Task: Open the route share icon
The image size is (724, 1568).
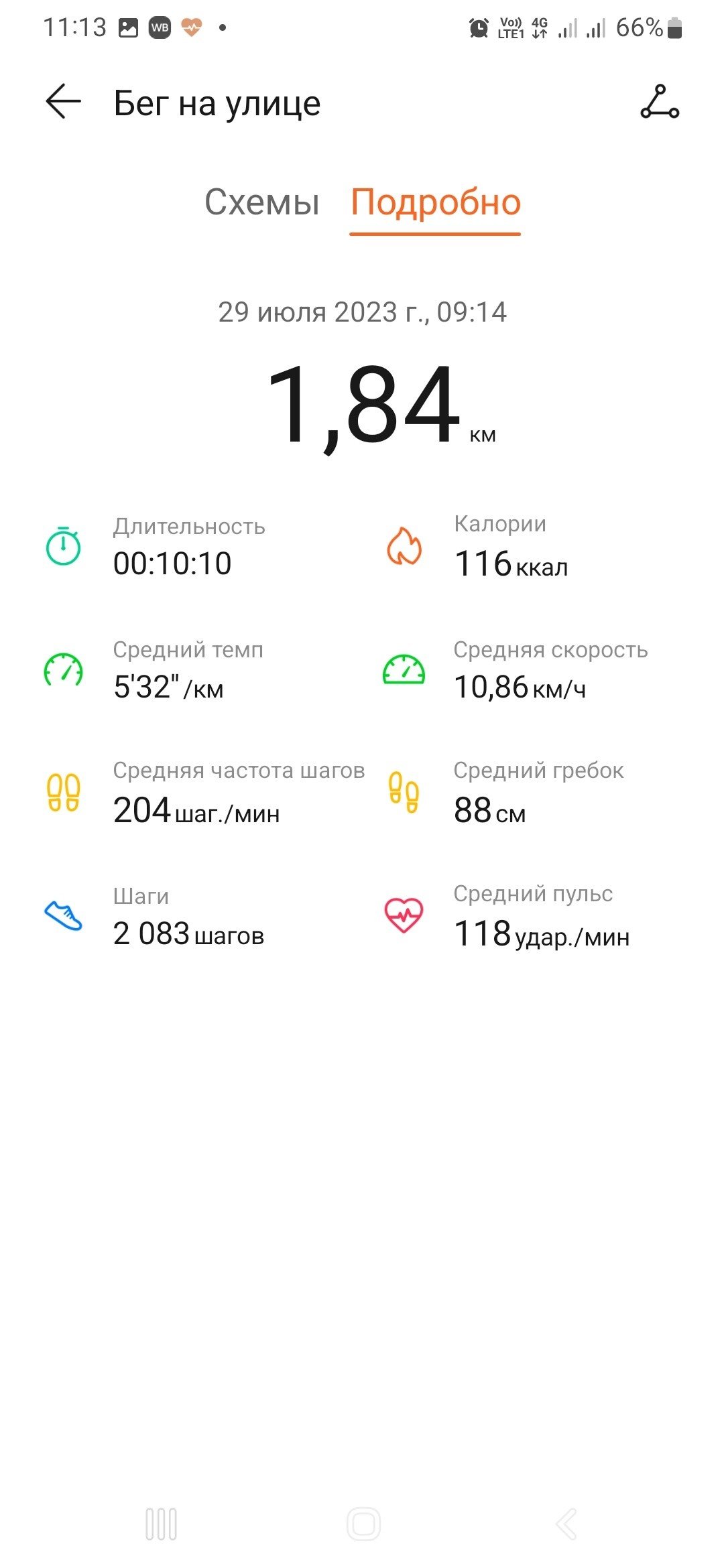Action: pos(660,102)
